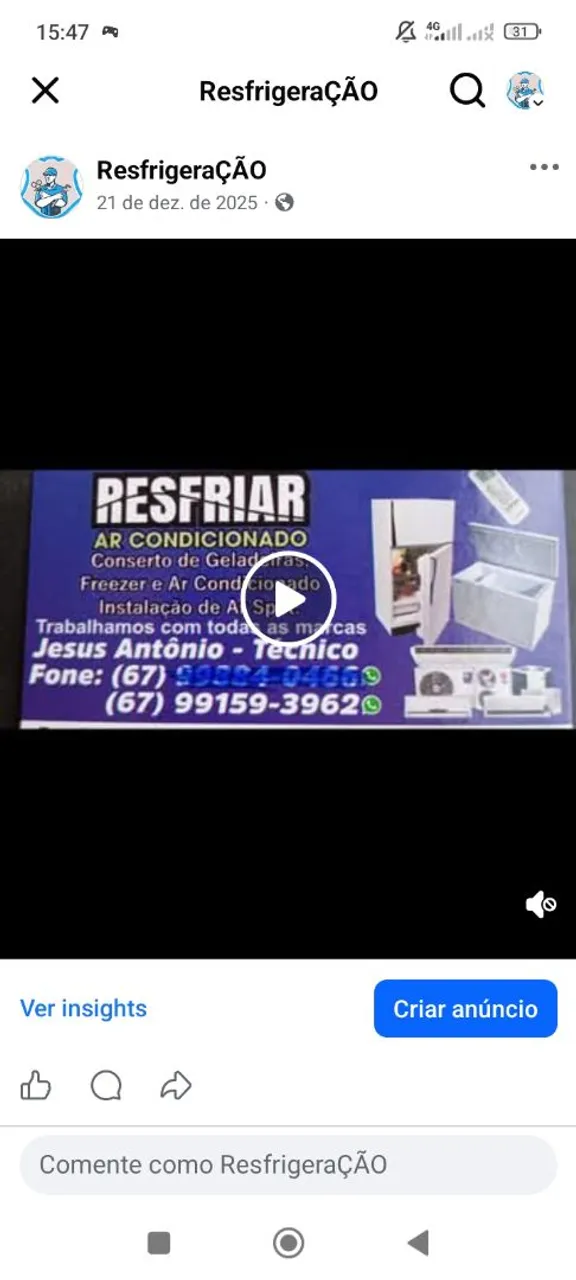576x1280 pixels.
Task: Open the comment icon under the post
Action: pyautogui.click(x=106, y=1085)
